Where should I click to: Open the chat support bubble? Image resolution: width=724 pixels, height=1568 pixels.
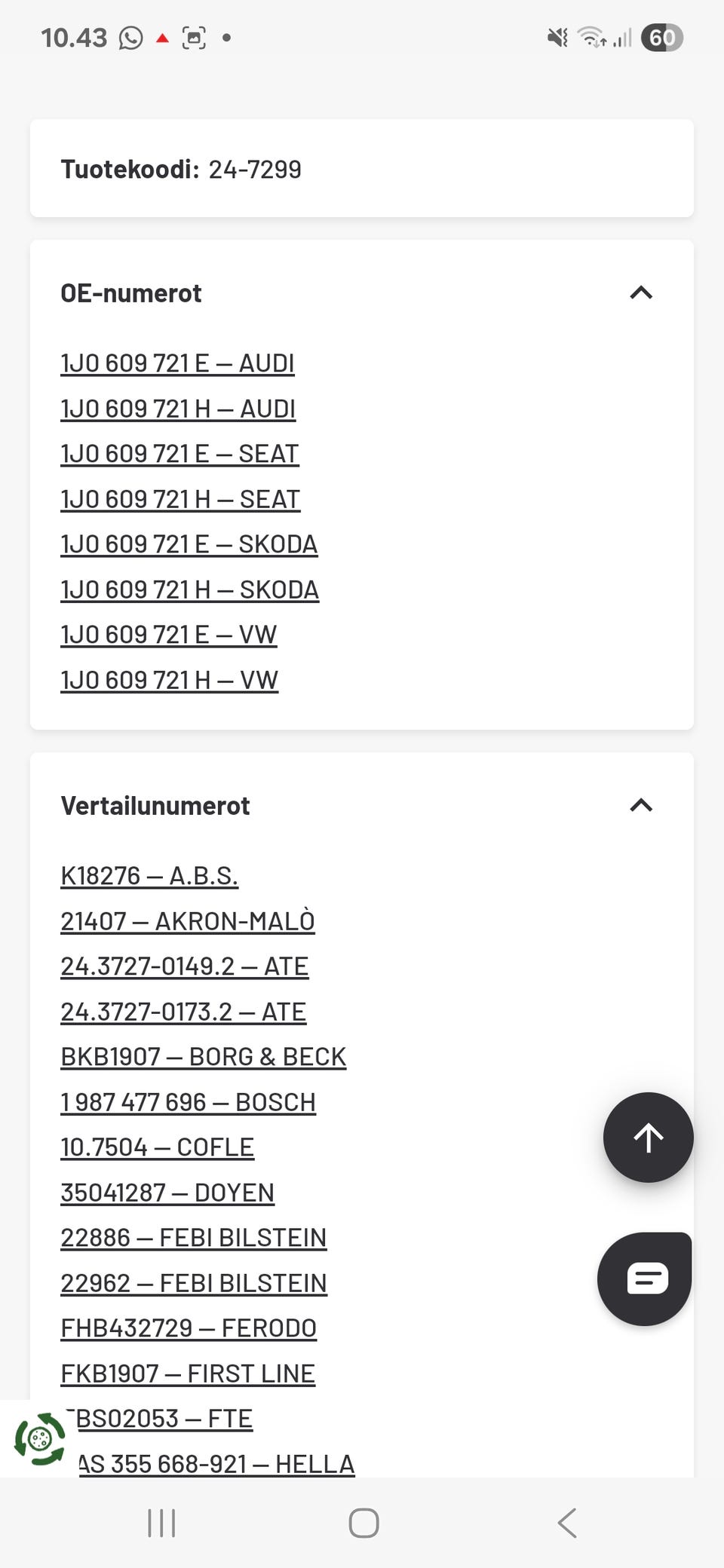645,1279
